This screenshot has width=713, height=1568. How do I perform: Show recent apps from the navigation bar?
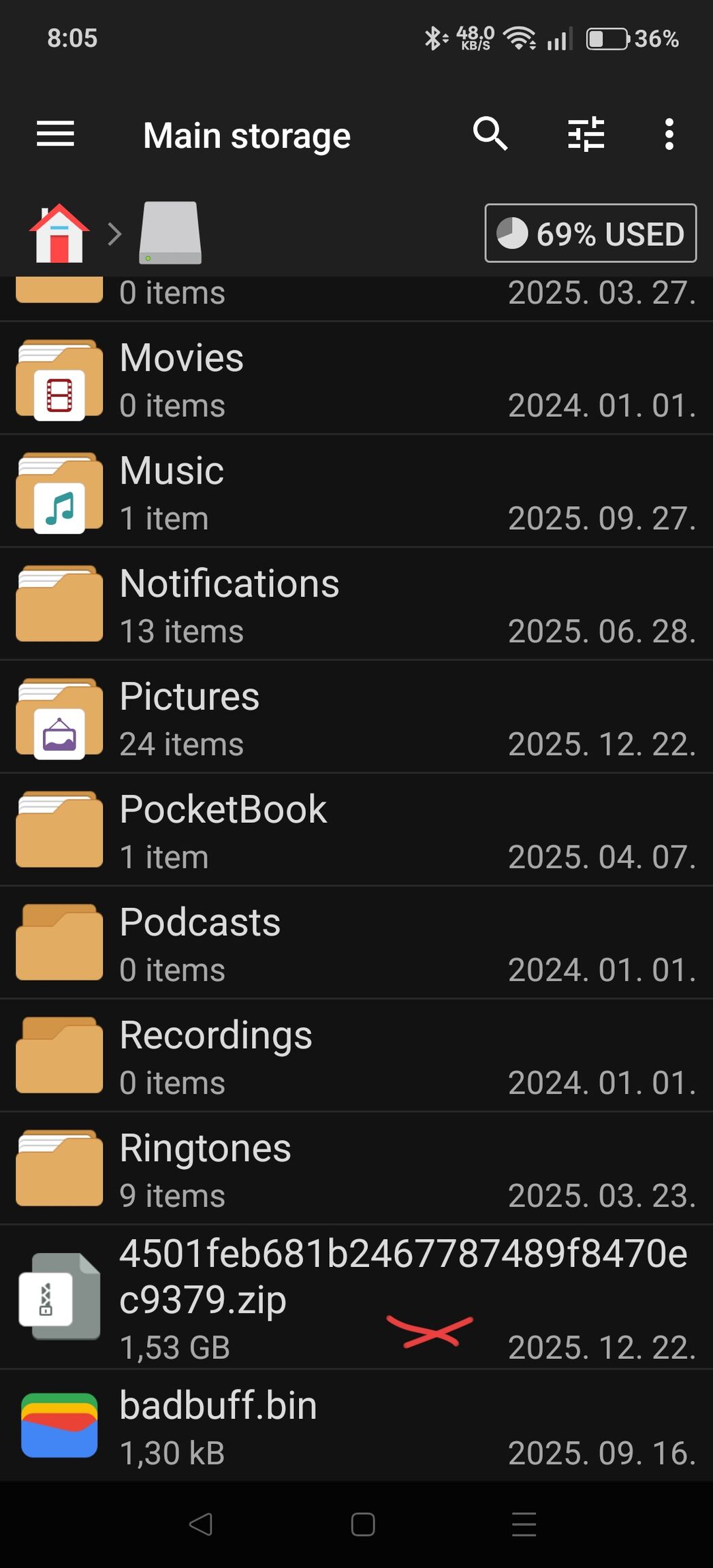click(x=524, y=1524)
